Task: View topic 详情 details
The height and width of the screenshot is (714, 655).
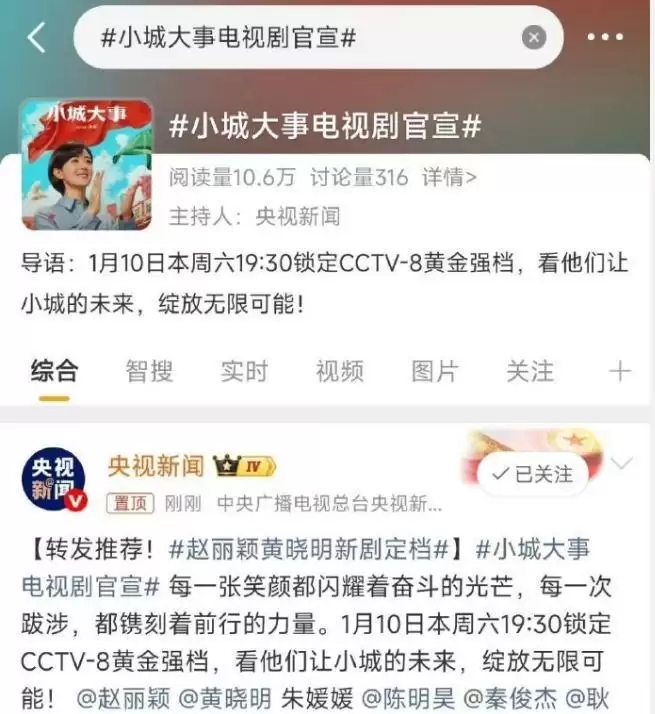Action: click(448, 178)
